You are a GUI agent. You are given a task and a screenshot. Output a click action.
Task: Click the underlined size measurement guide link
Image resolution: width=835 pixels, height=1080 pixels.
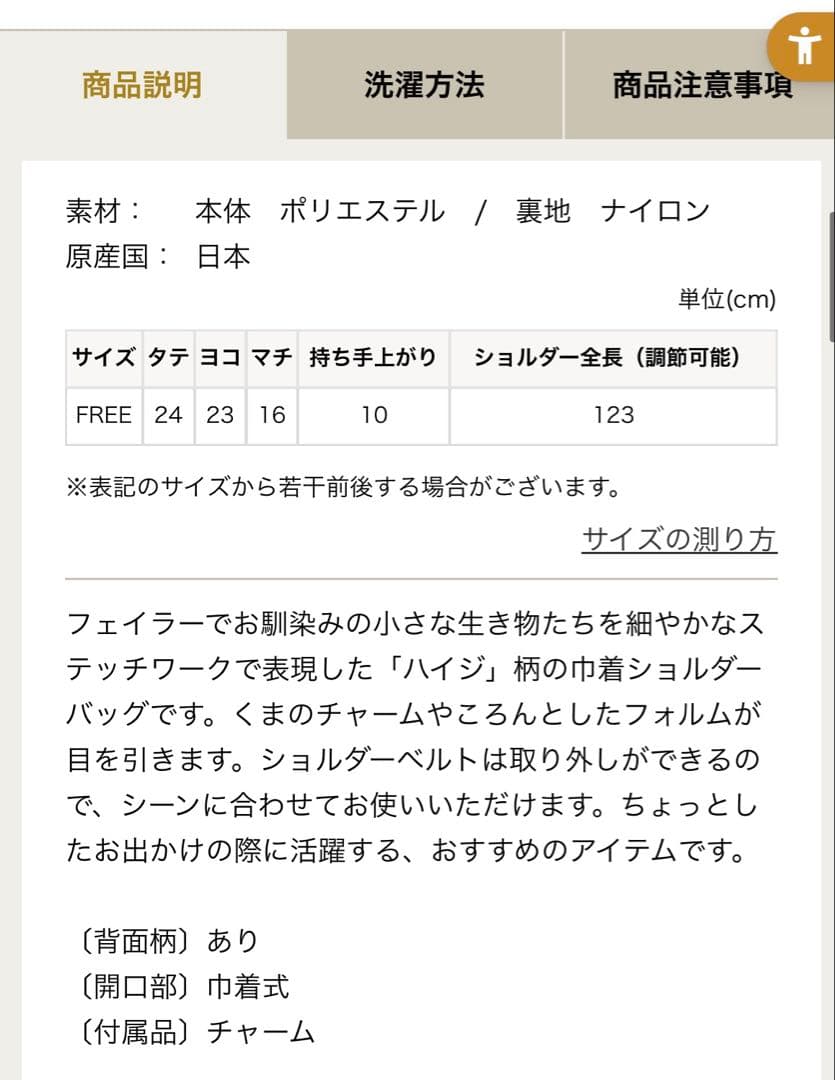pos(679,539)
